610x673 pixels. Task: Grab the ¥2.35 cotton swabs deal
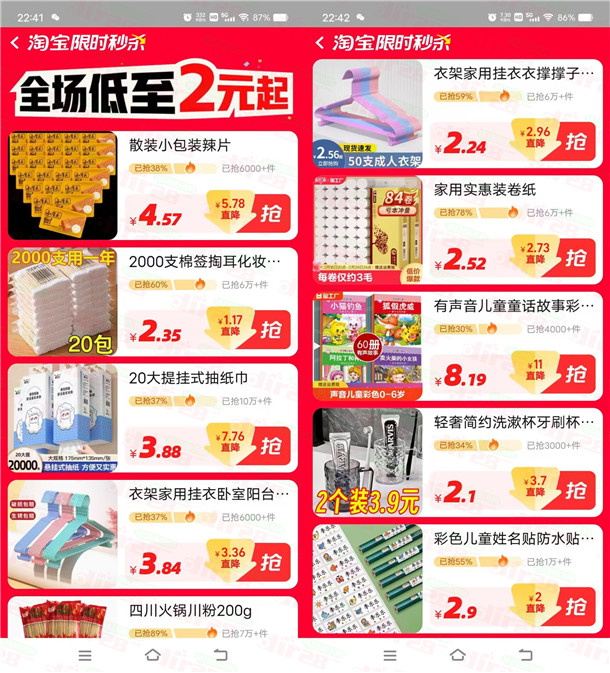[270, 329]
